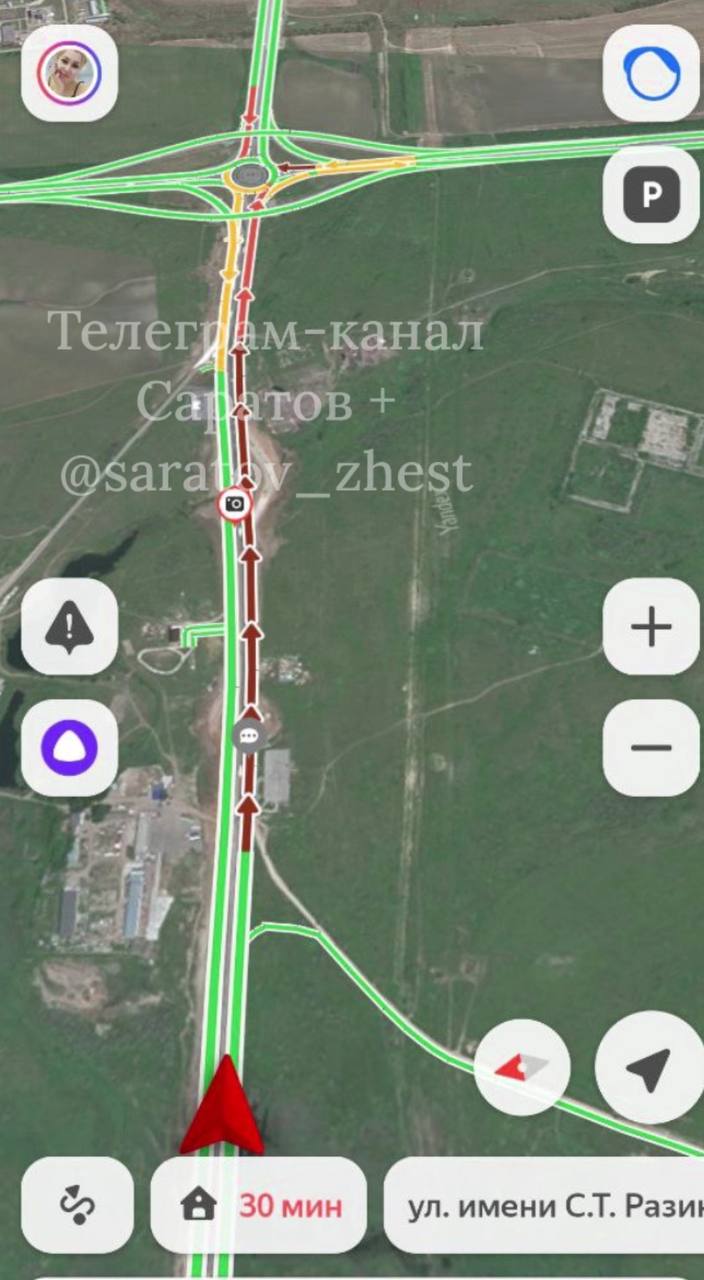
Task: Report a road event
Action: (x=69, y=627)
